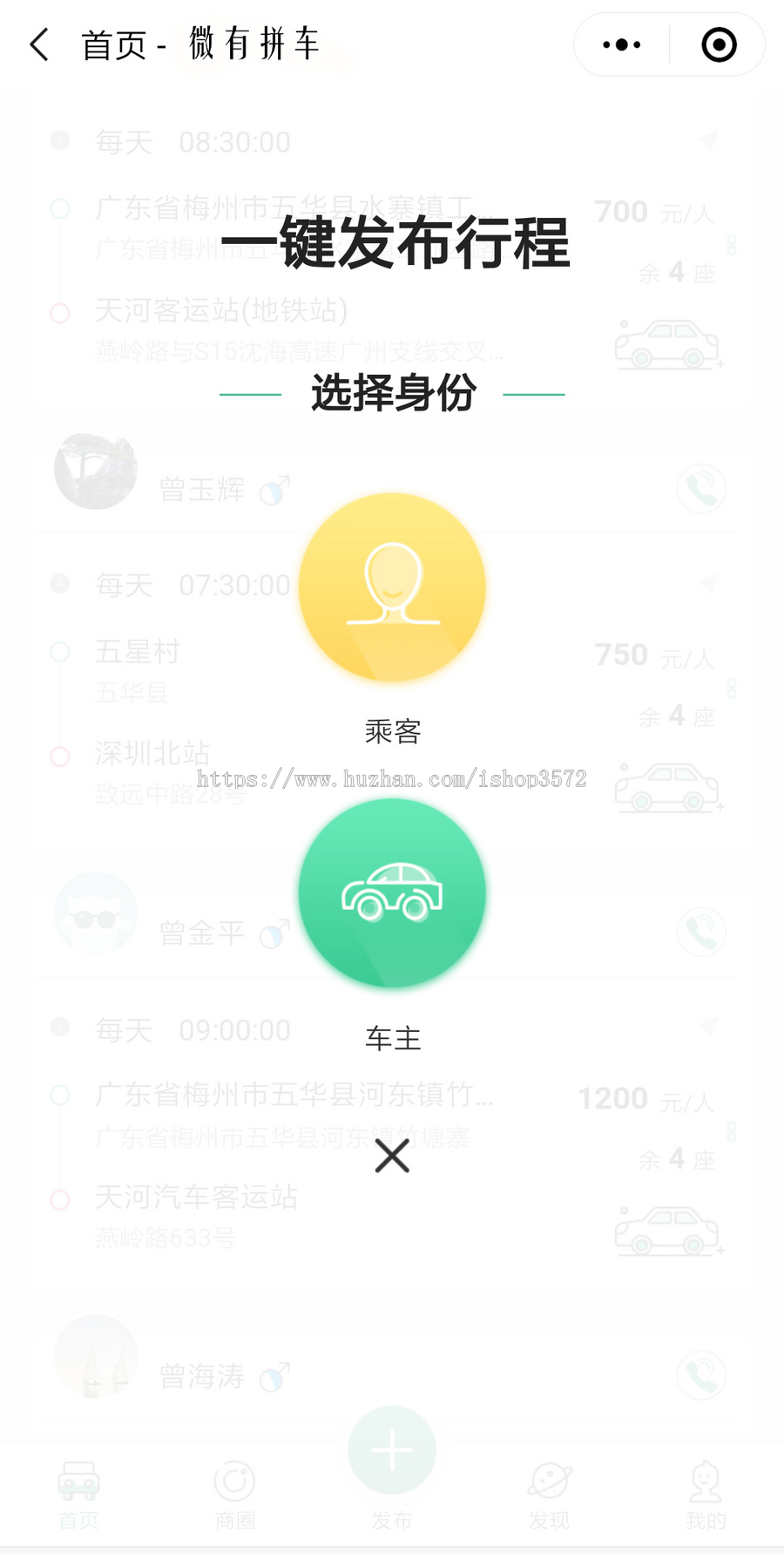This screenshot has height=1554, width=784.
Task: Tap the car seats icon on the 700元 trip
Action: click(x=666, y=343)
